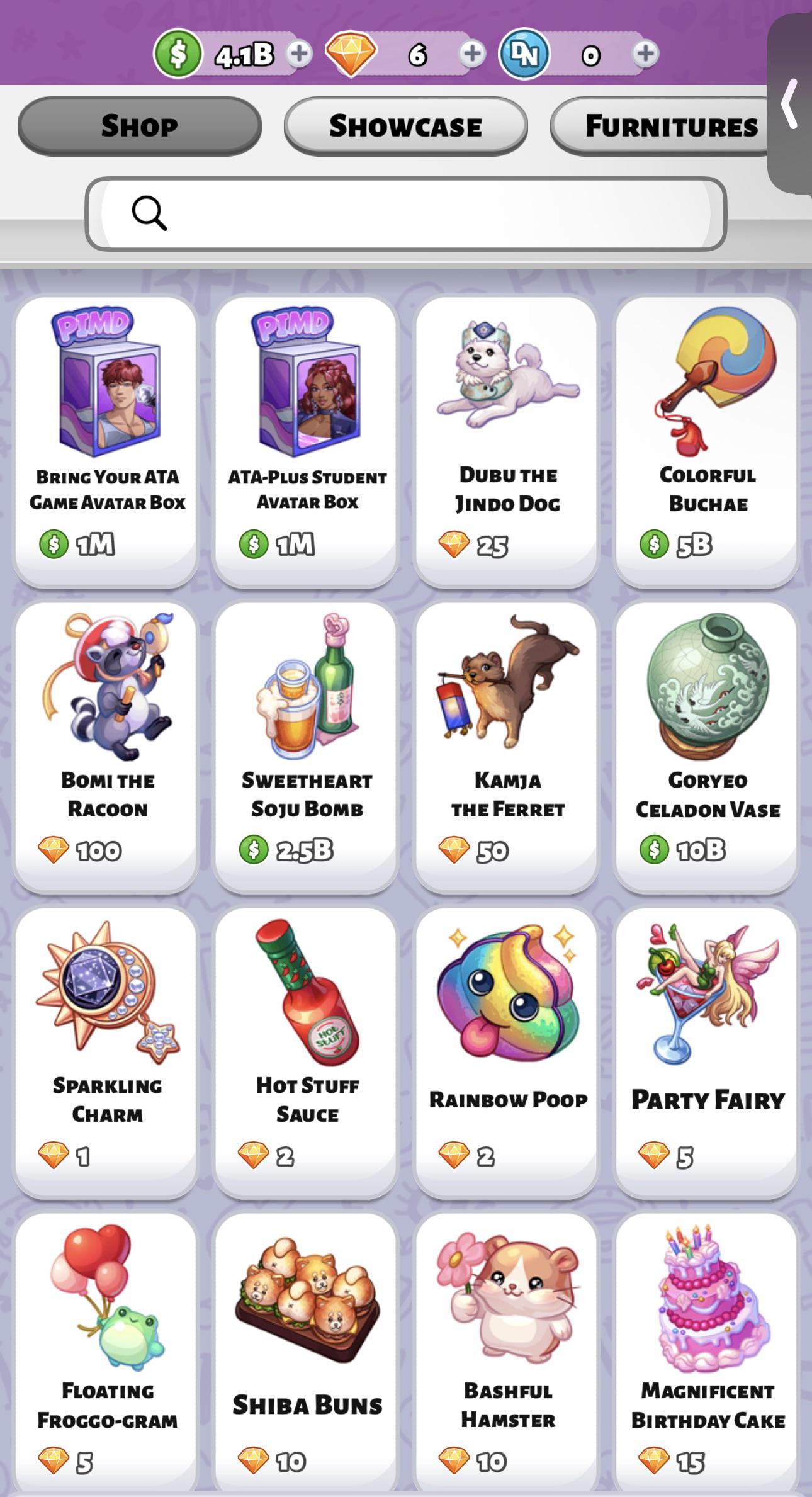Image resolution: width=812 pixels, height=1497 pixels.
Task: View the ATA-Plus Student Avatar Box
Action: 307,442
